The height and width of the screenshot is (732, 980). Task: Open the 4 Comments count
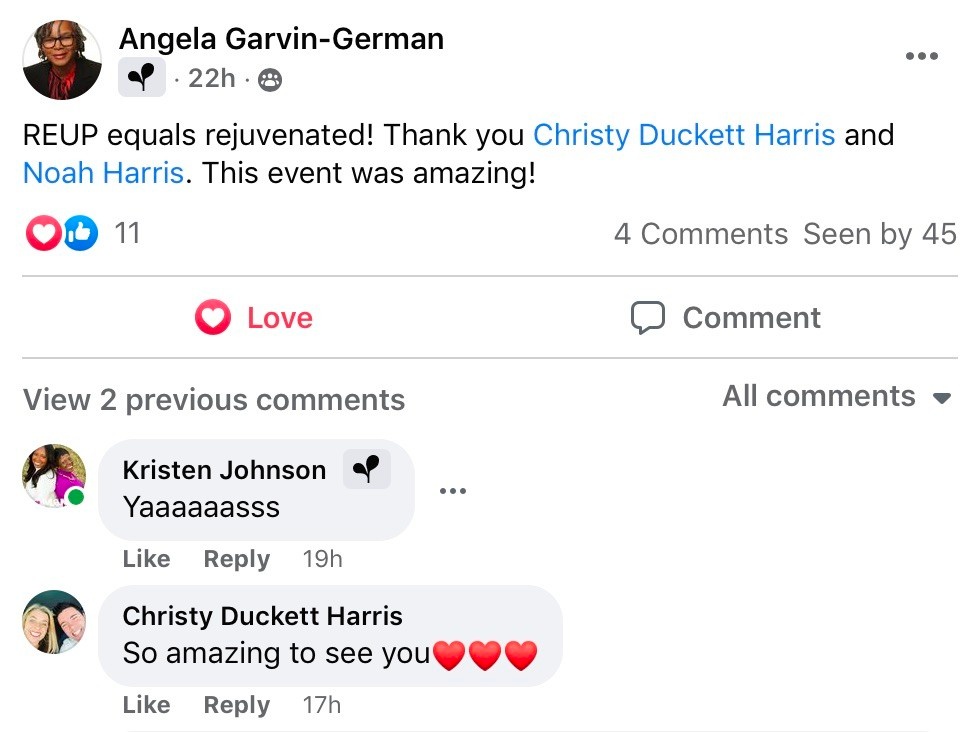pyautogui.click(x=701, y=234)
